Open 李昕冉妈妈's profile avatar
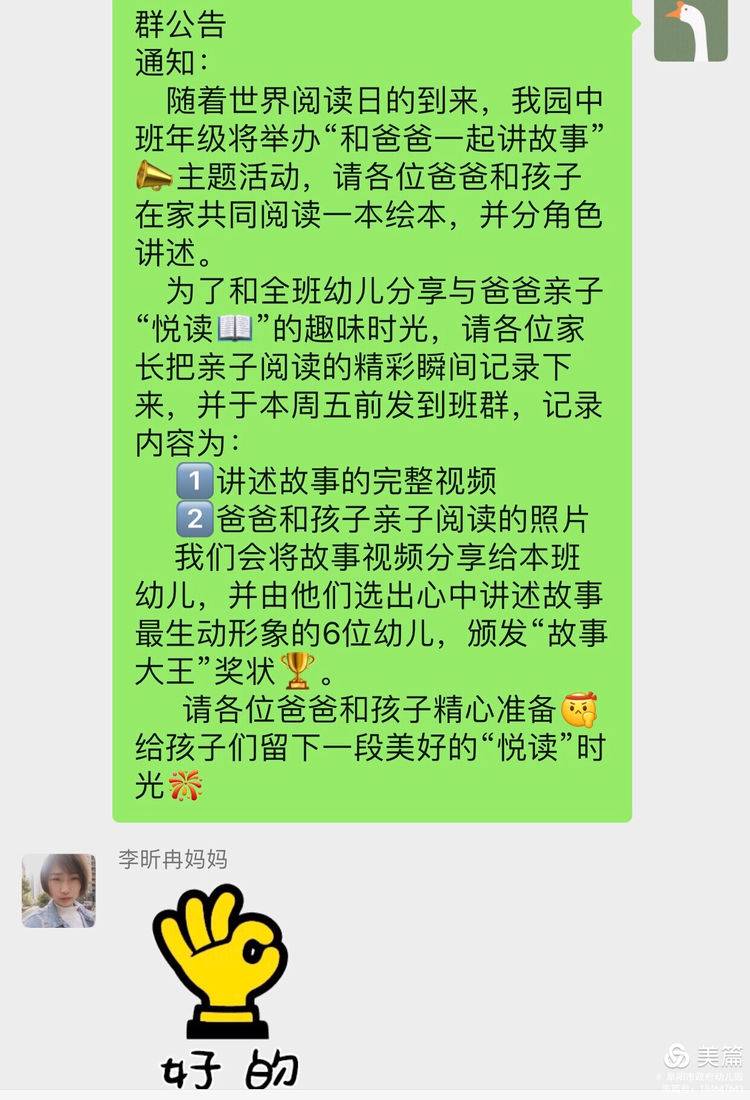This screenshot has height=1100, width=750. (59, 890)
